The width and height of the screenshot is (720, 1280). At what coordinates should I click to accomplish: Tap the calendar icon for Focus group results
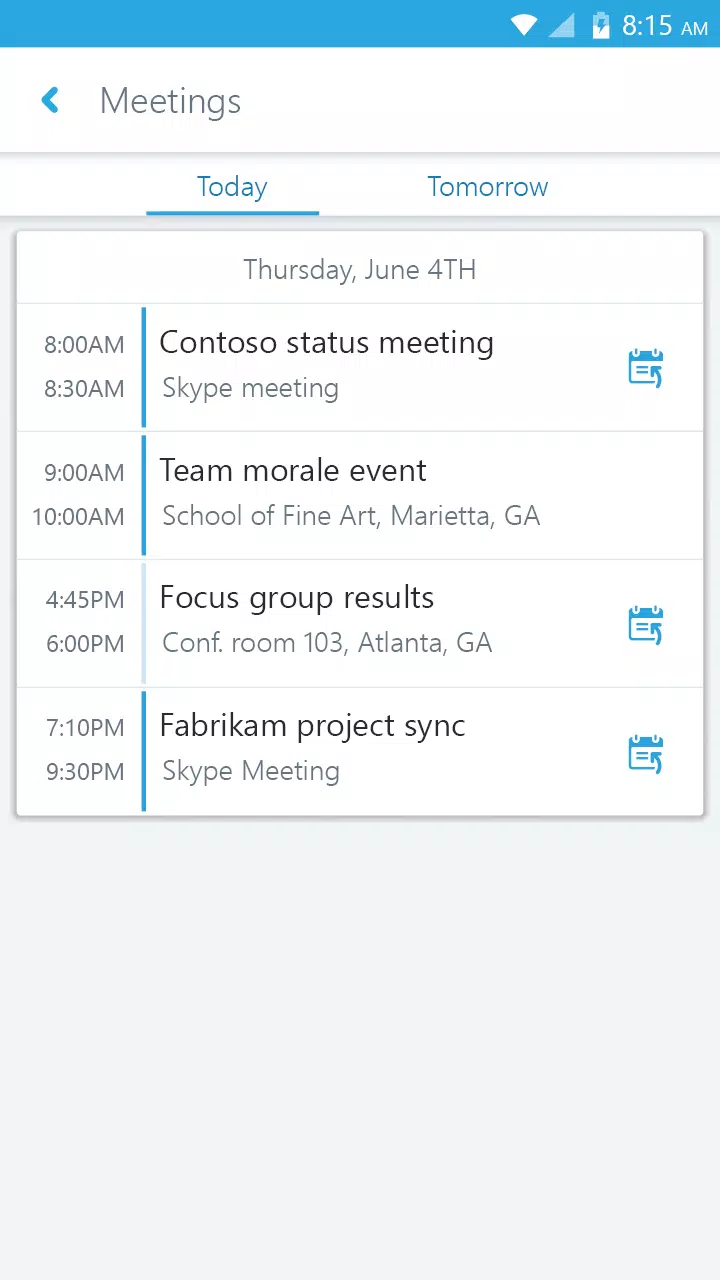coord(645,625)
